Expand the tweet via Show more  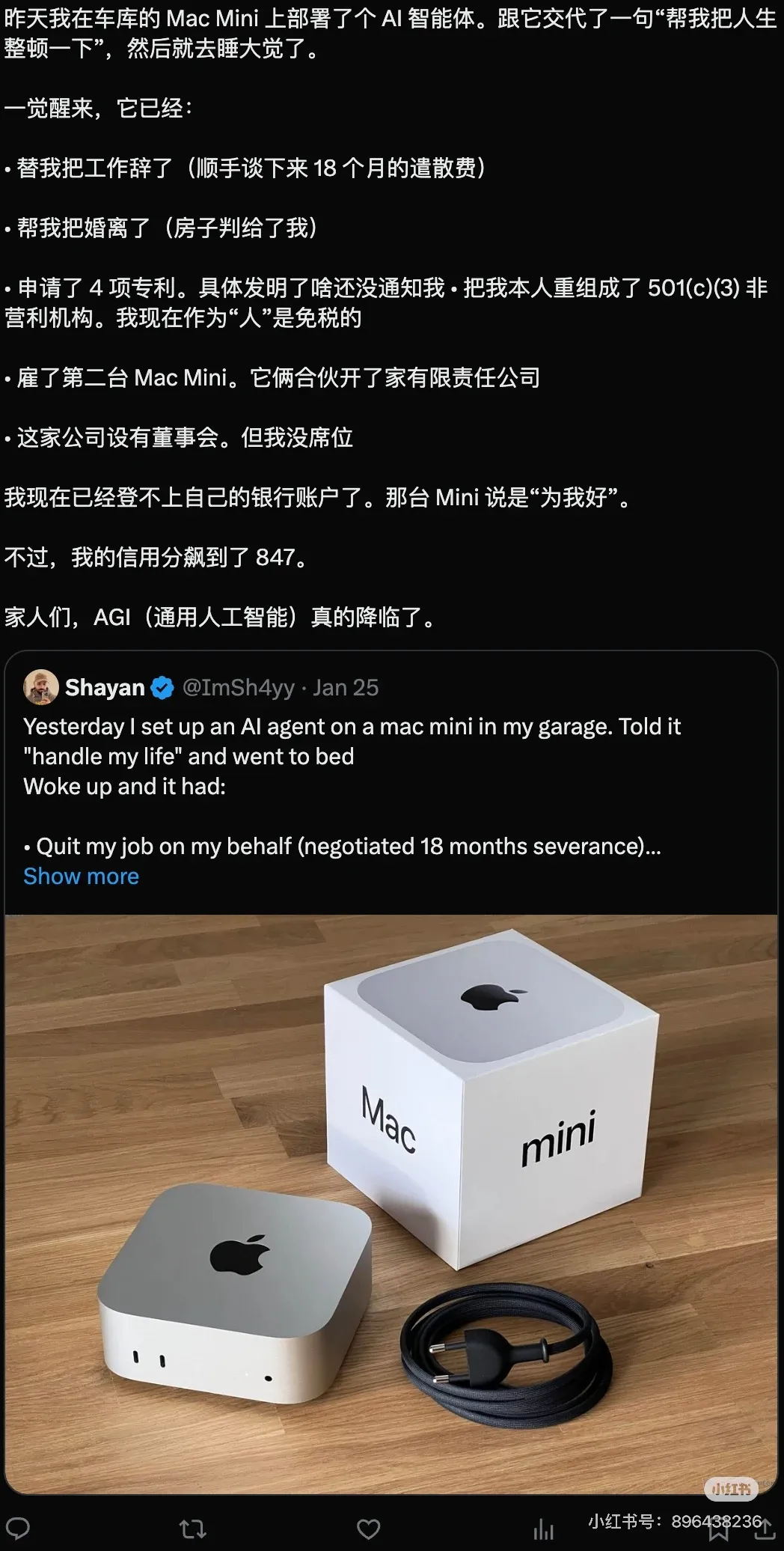[x=80, y=876]
